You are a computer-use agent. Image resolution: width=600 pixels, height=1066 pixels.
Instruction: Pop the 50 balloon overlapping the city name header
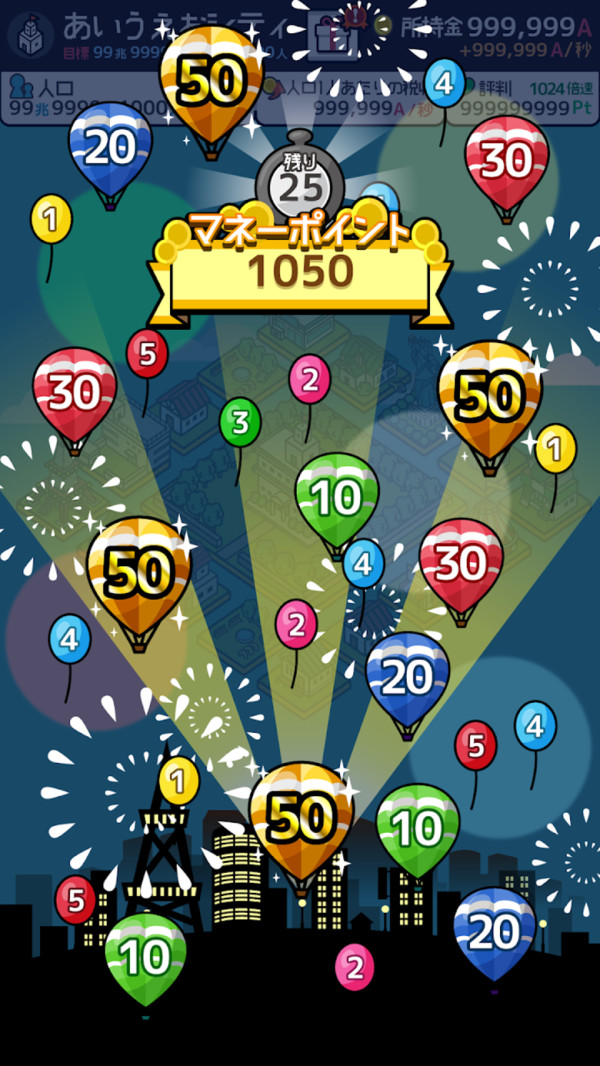coord(211,82)
